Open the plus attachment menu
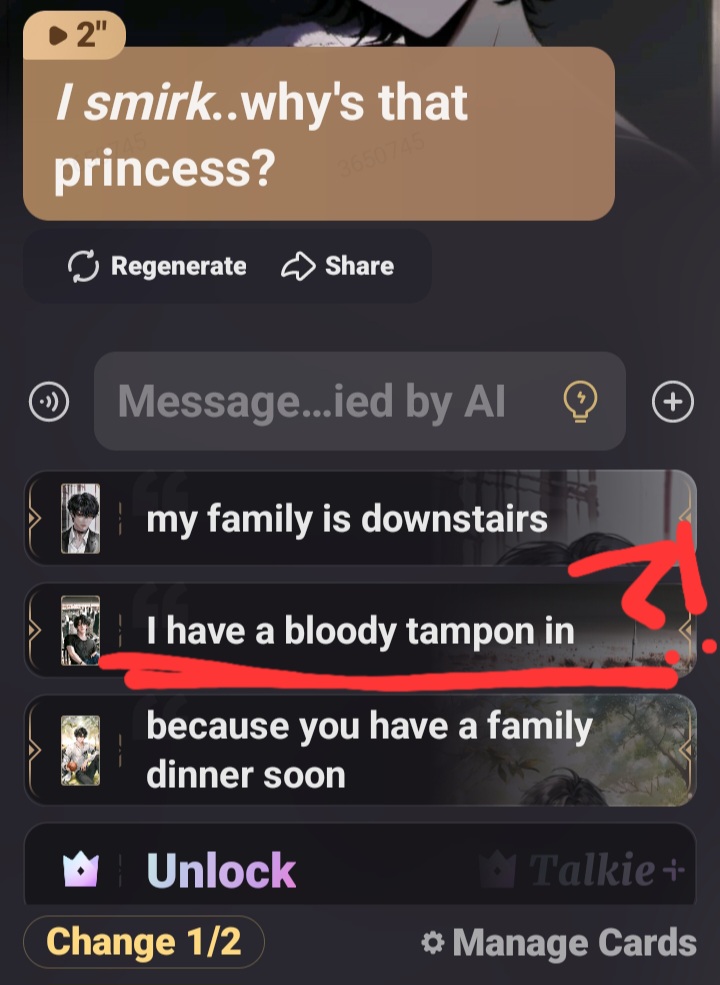This screenshot has width=720, height=985. tap(673, 402)
